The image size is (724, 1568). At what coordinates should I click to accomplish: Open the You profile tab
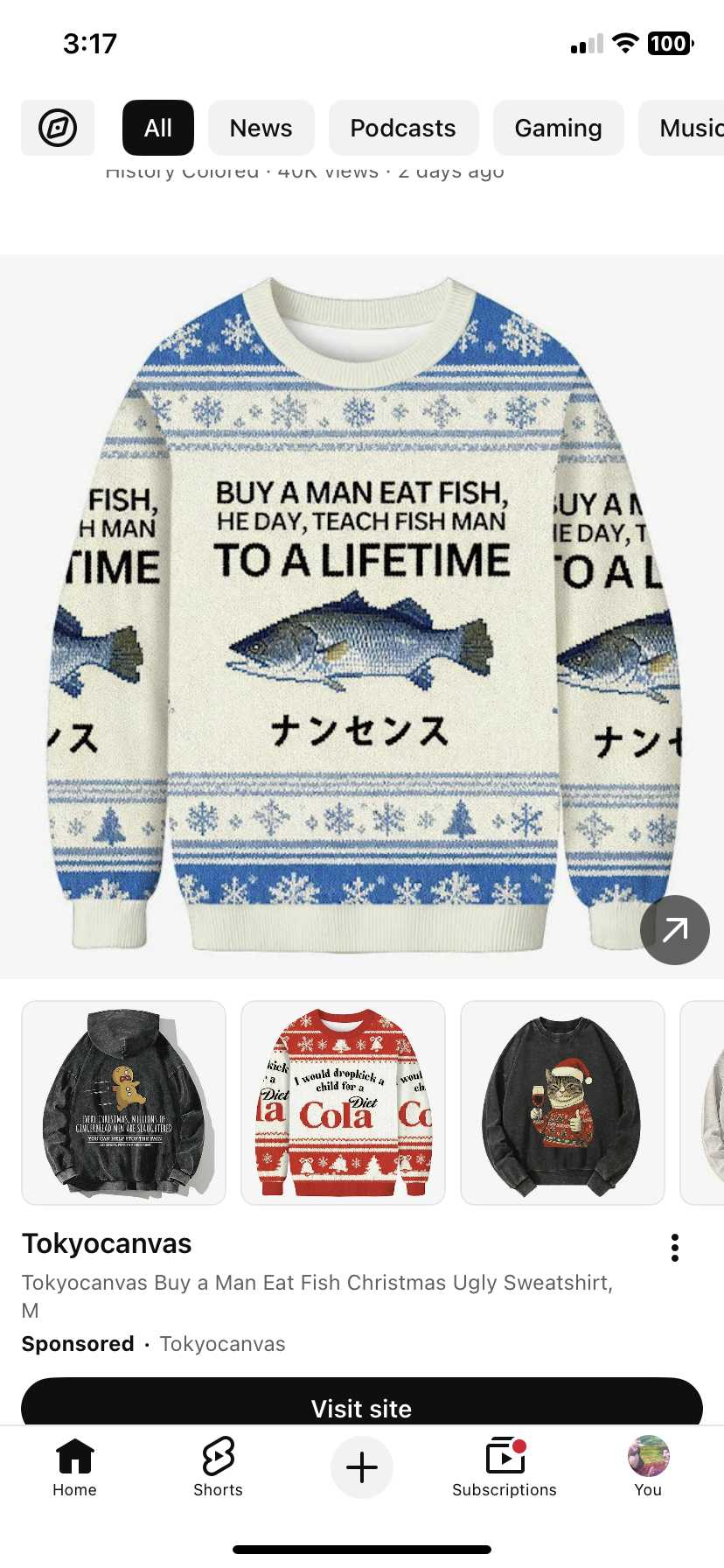(x=648, y=1467)
